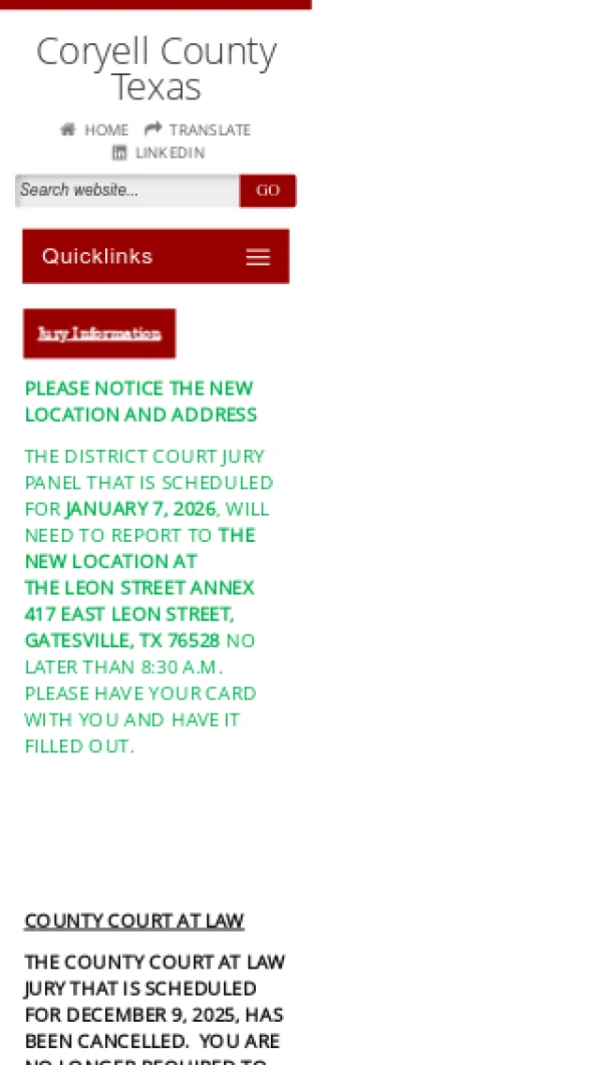Open the Jury Information link
This screenshot has width=600, height=1065.
point(99,333)
